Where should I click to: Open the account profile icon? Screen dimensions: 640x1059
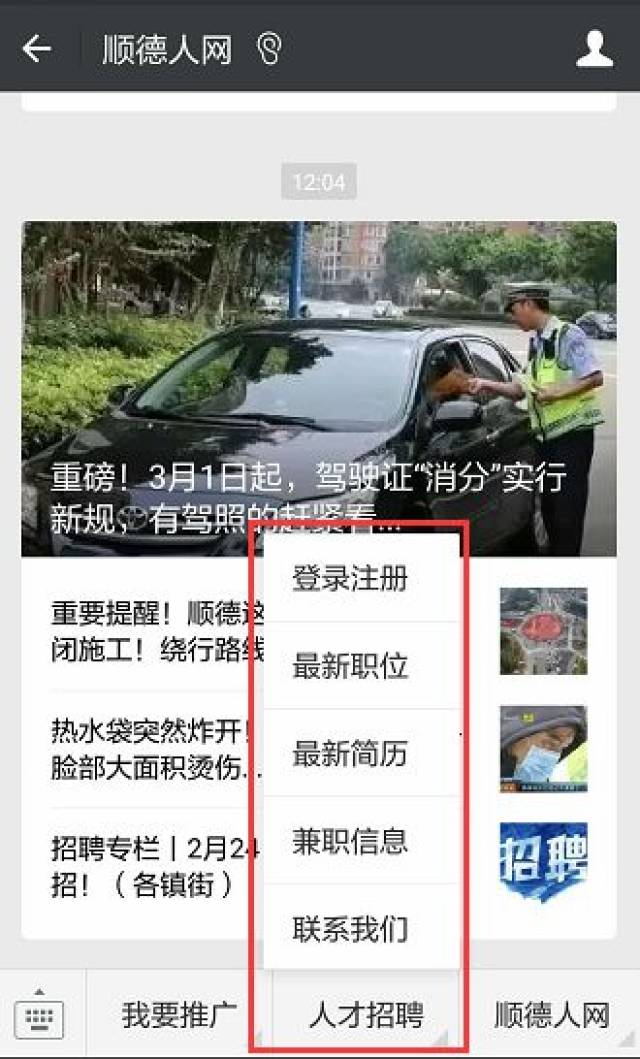(594, 49)
